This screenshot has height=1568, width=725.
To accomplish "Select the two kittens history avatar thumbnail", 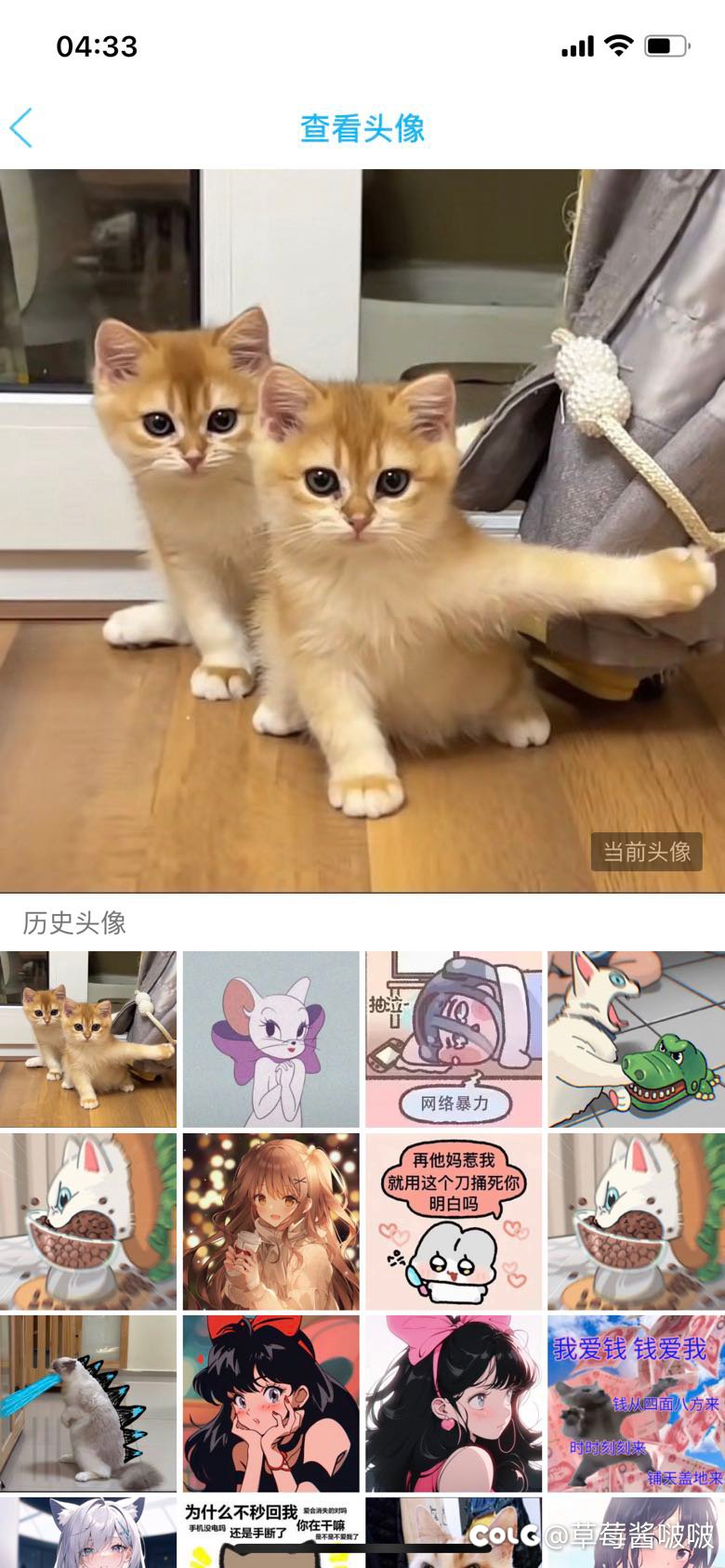I will [x=88, y=1039].
